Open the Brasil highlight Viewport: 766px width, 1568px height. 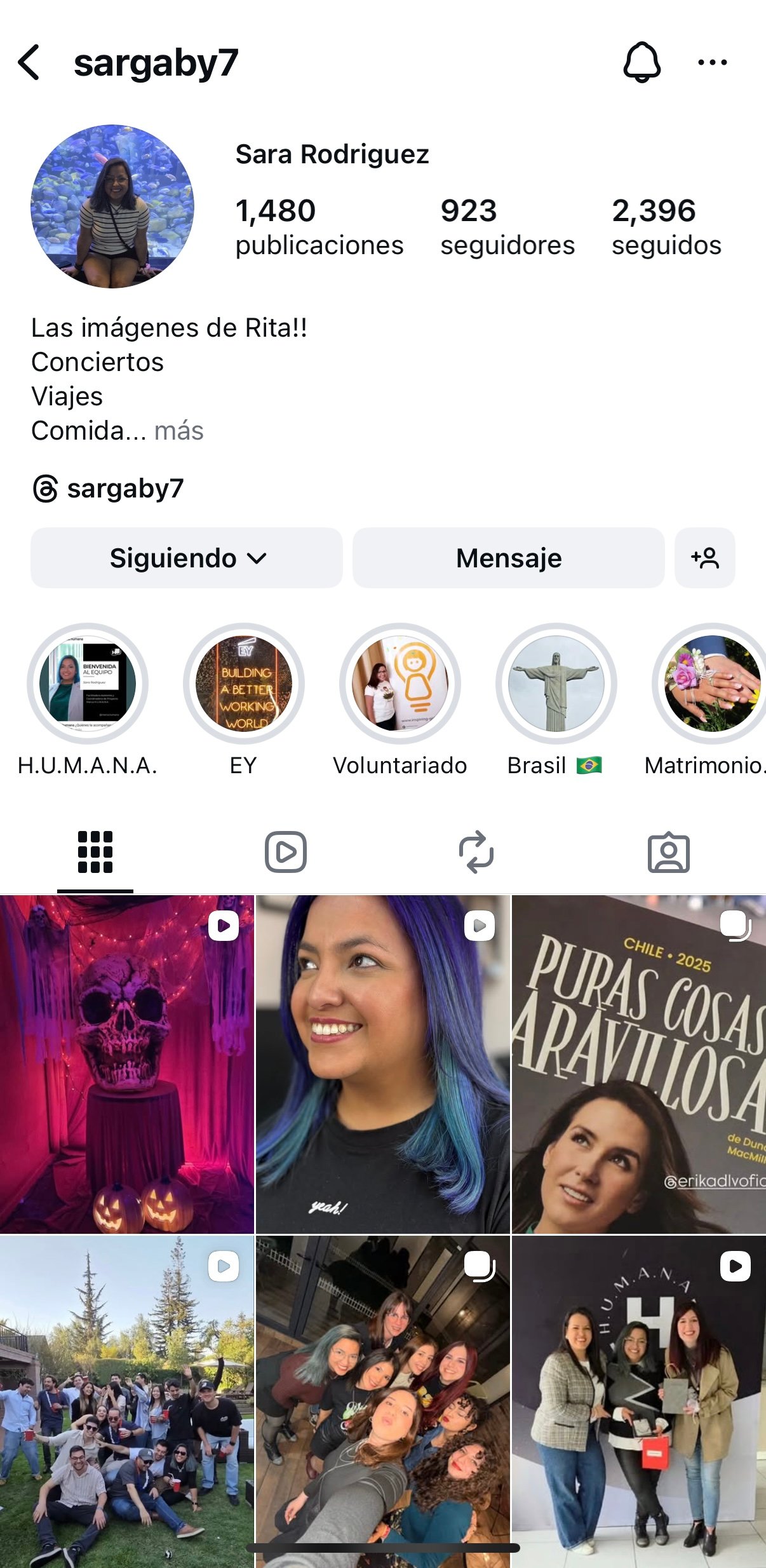pos(556,684)
